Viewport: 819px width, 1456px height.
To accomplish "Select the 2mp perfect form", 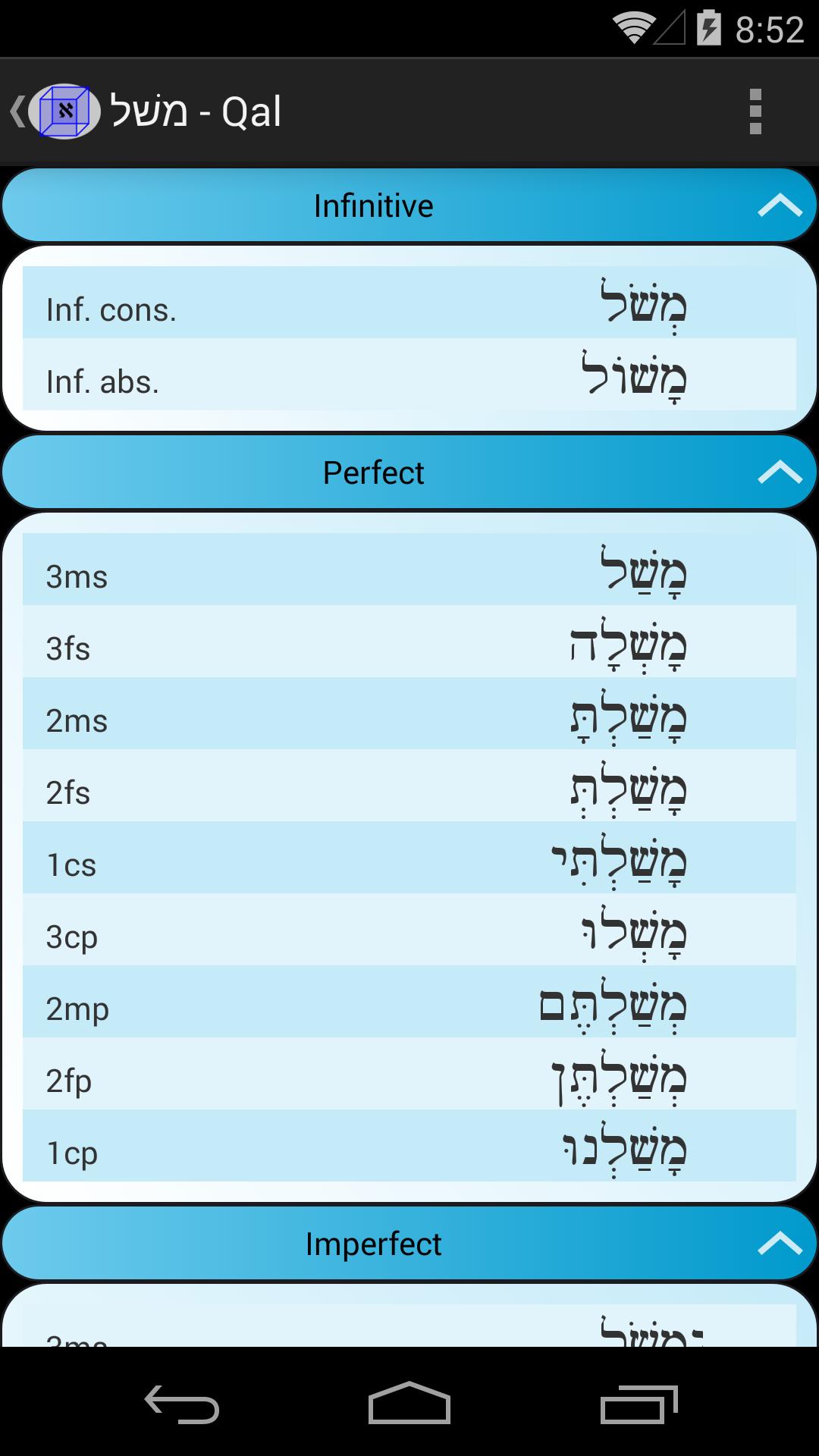I will coord(409,1009).
